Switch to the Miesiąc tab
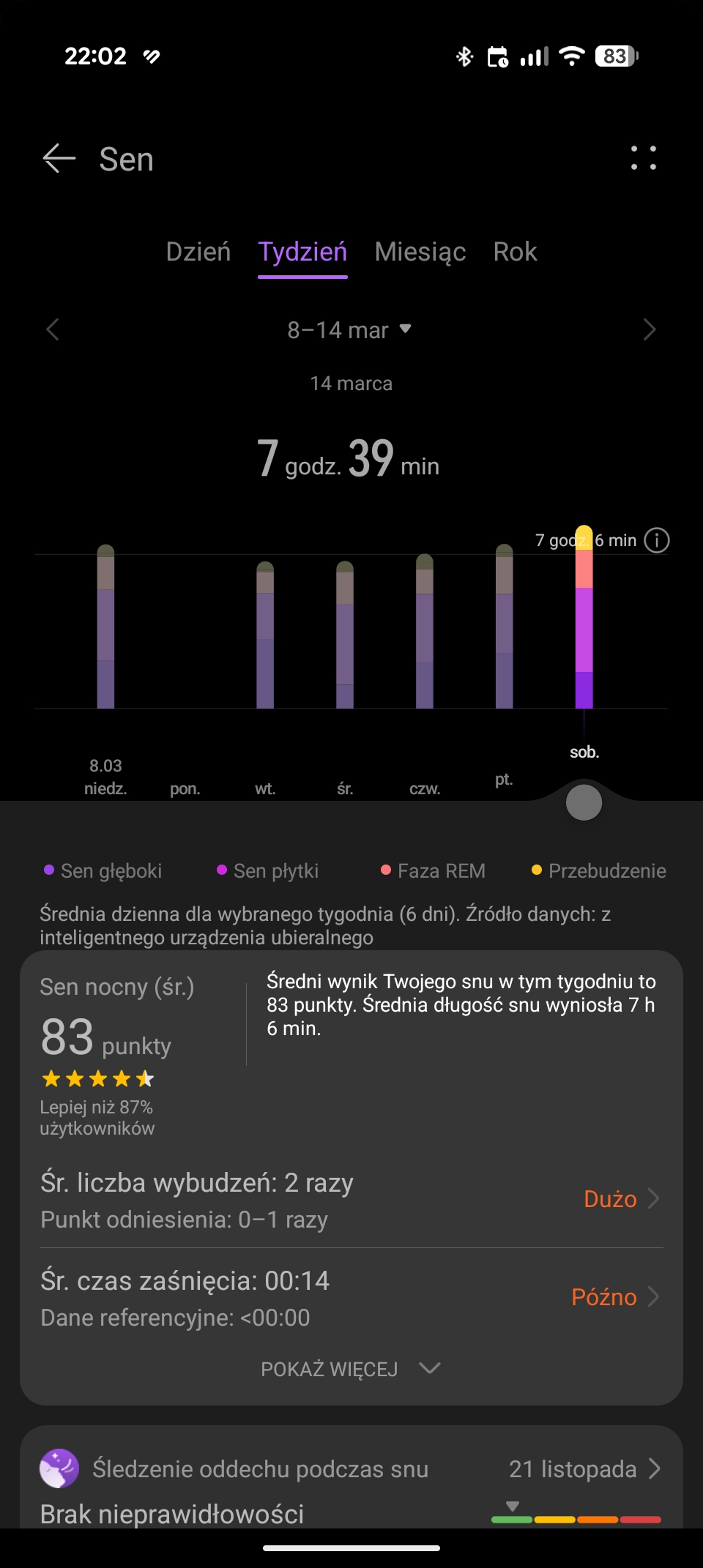Screen dimensions: 703x1568 420,252
